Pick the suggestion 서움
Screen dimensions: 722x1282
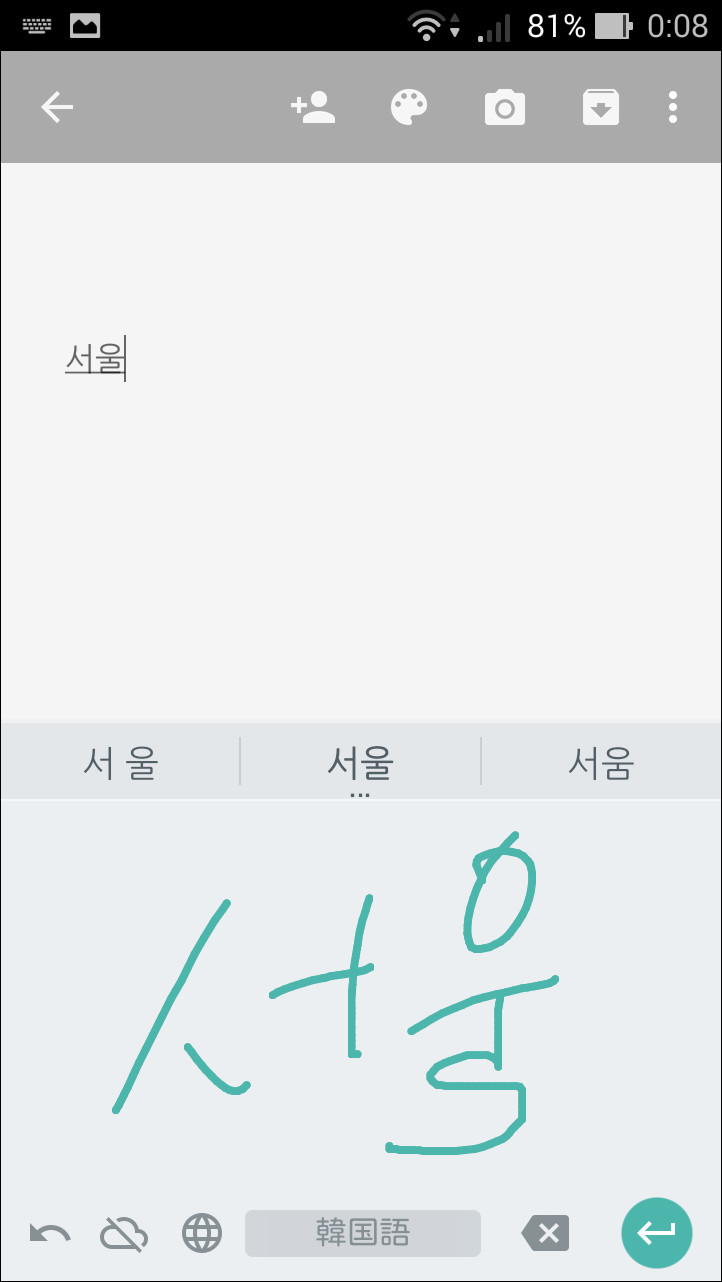coord(601,765)
